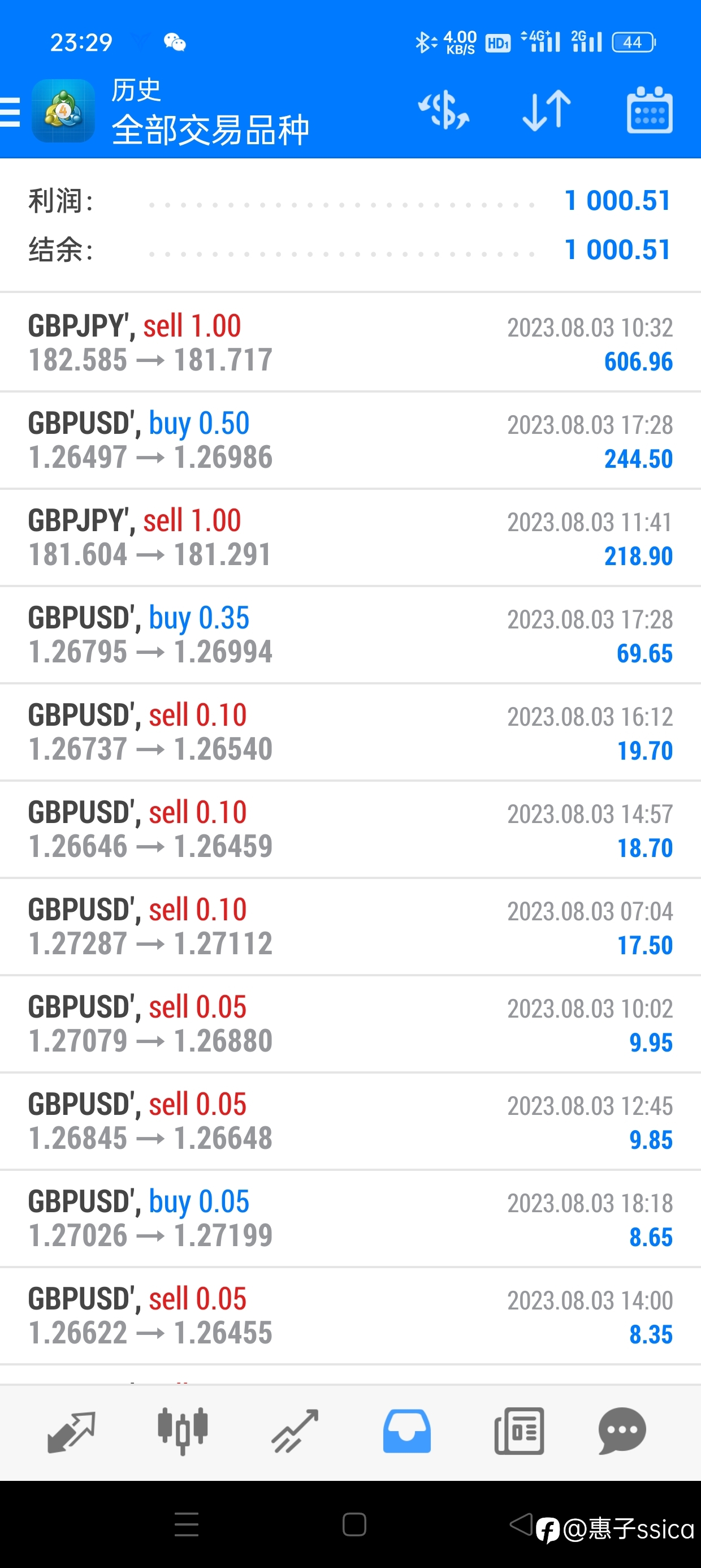
Task: Tap the sort arrows icon
Action: click(547, 111)
